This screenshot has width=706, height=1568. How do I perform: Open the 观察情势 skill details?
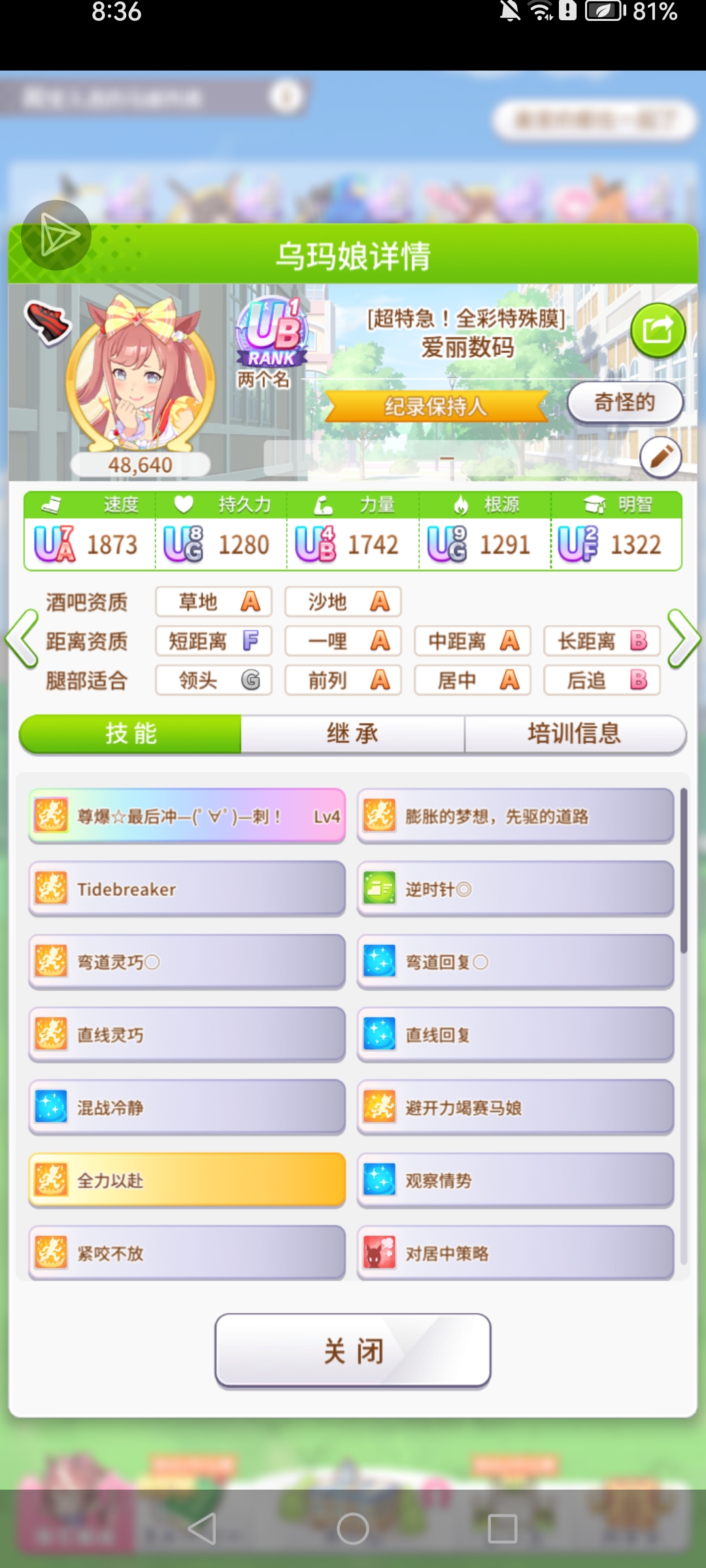pyautogui.click(x=515, y=1180)
